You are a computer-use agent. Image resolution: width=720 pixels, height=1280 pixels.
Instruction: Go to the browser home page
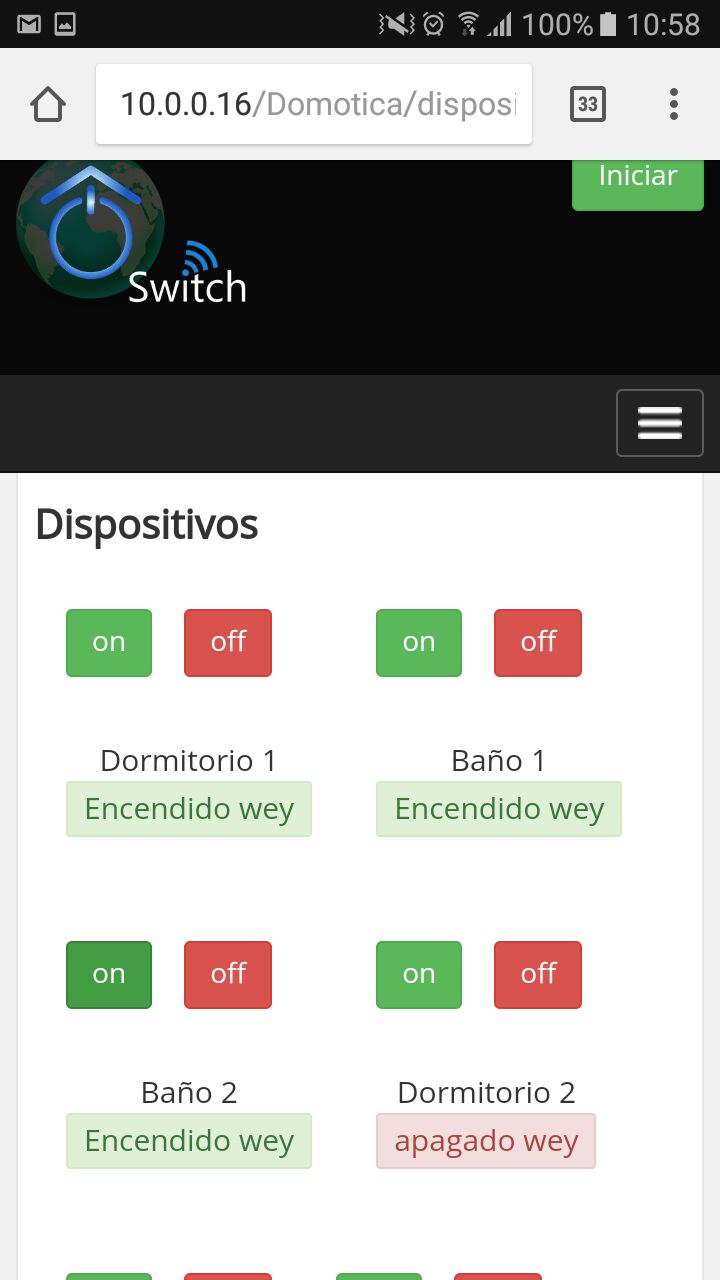click(x=48, y=104)
